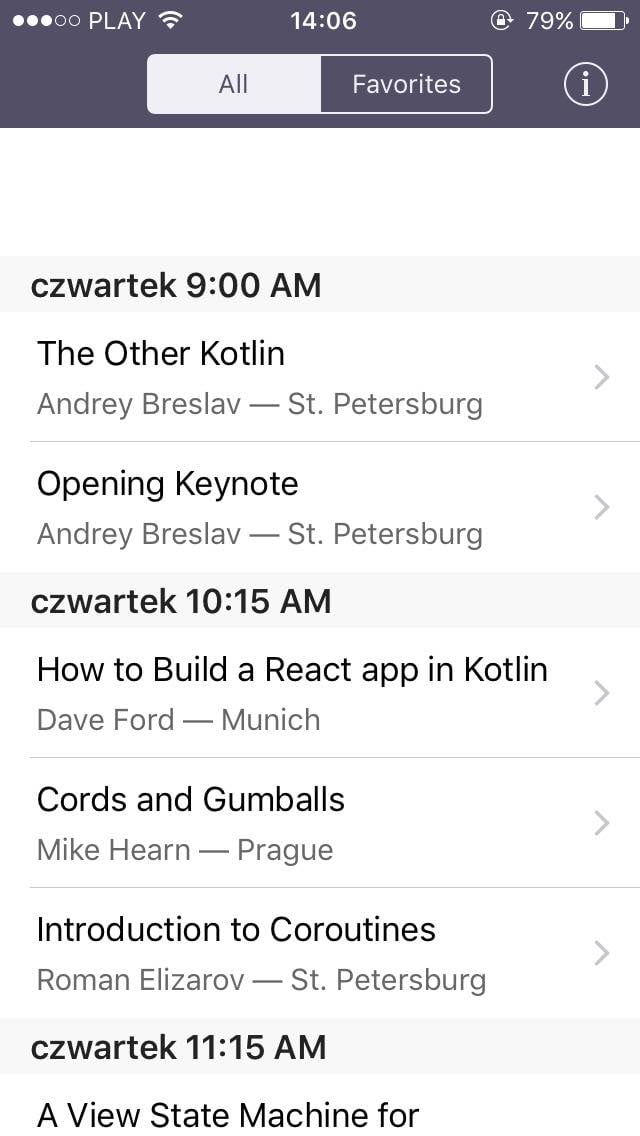Open the info icon
The height and width of the screenshot is (1136, 640).
click(x=585, y=85)
